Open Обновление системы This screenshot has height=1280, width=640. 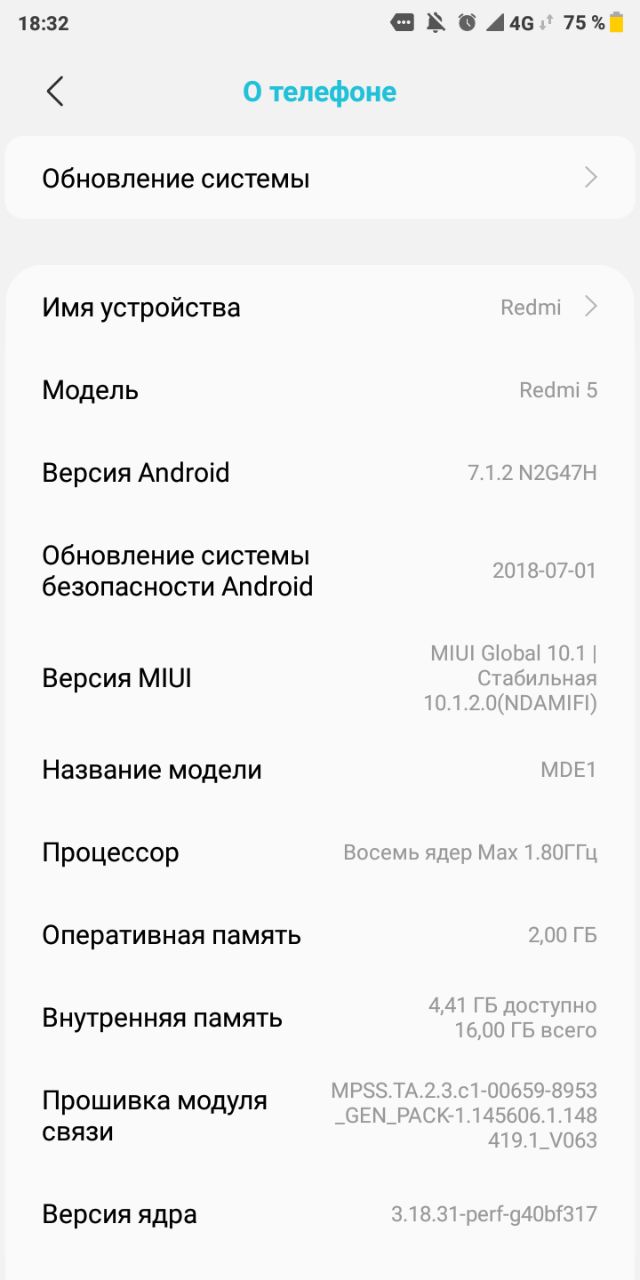320,179
